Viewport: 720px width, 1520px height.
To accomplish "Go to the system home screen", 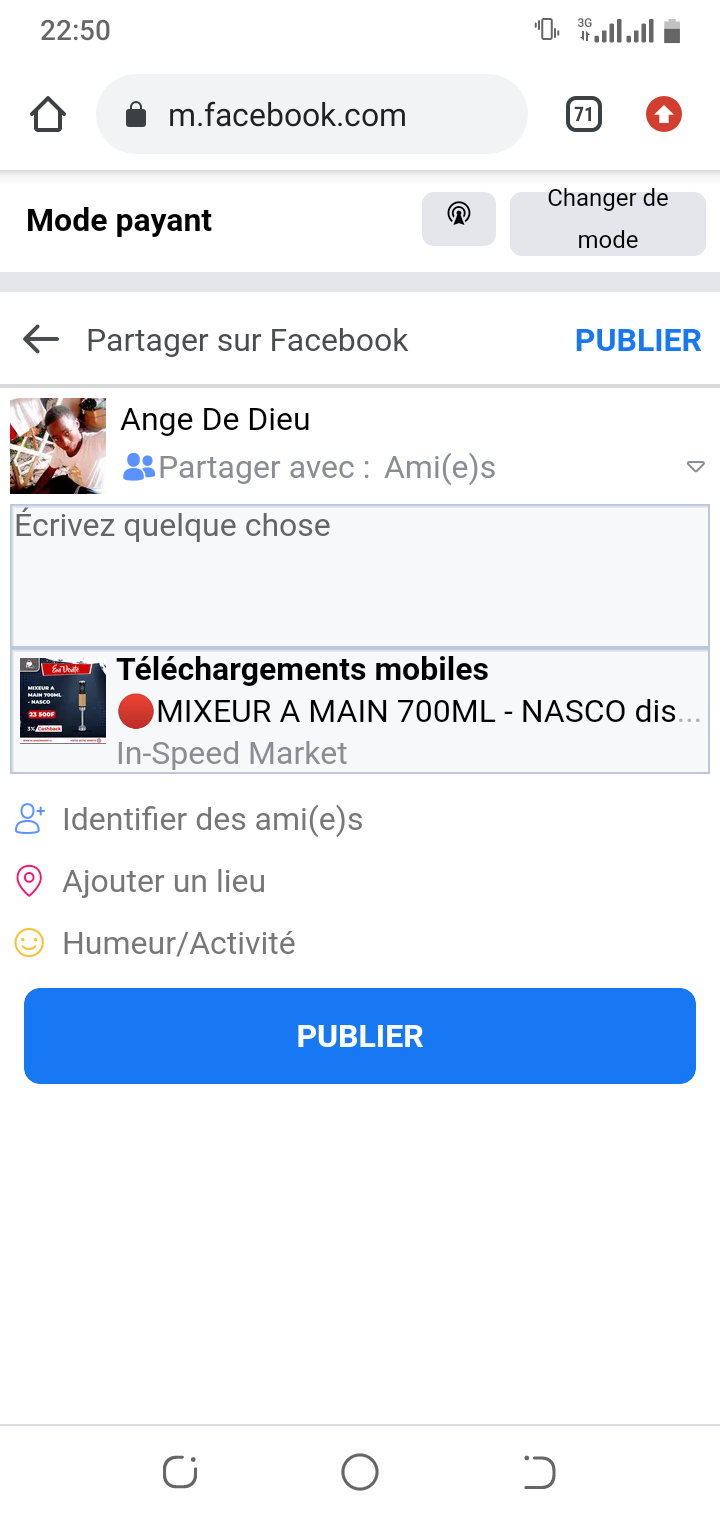I will point(360,1472).
